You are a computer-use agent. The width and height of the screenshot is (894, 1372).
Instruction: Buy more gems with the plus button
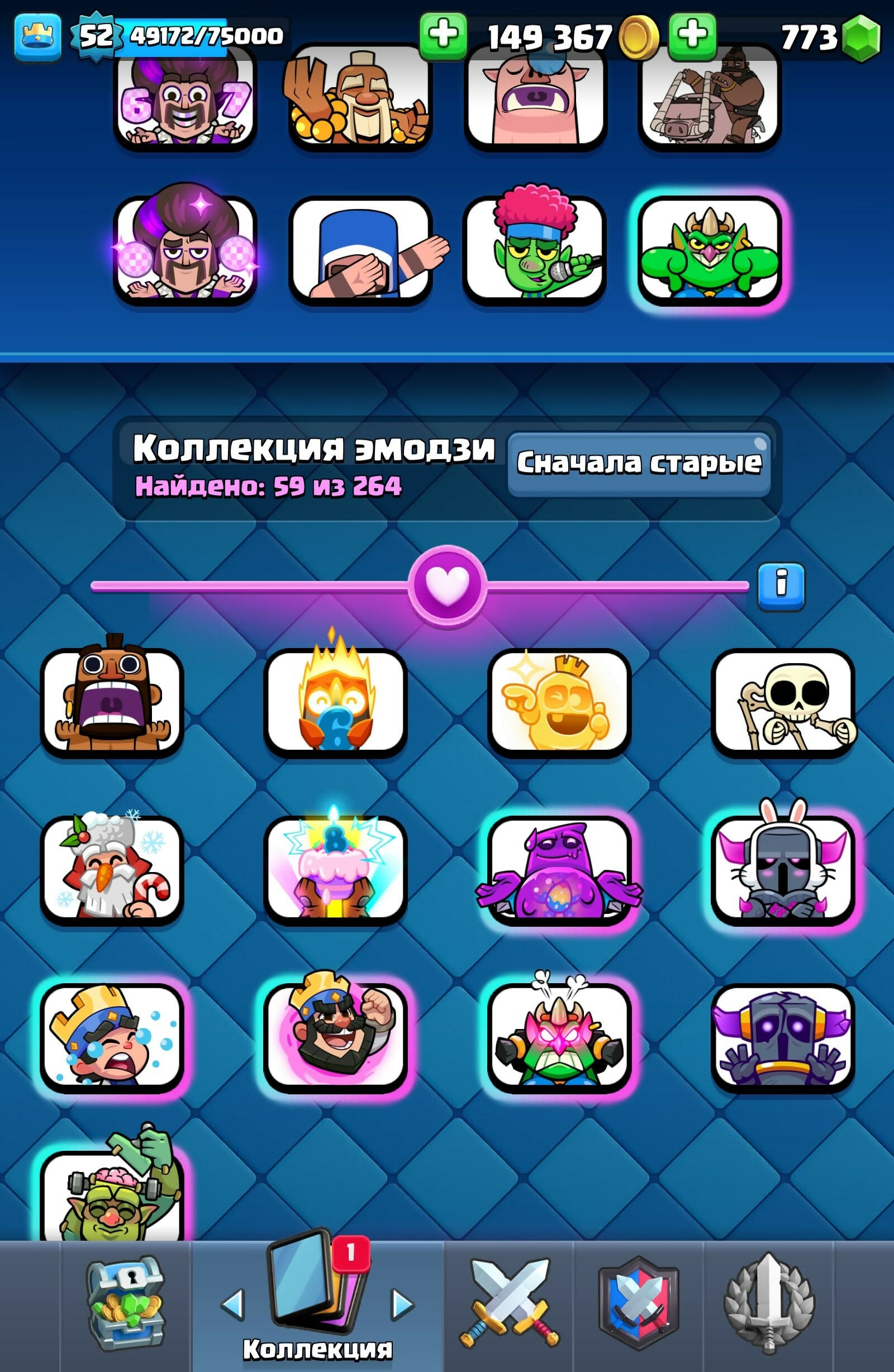point(692,36)
